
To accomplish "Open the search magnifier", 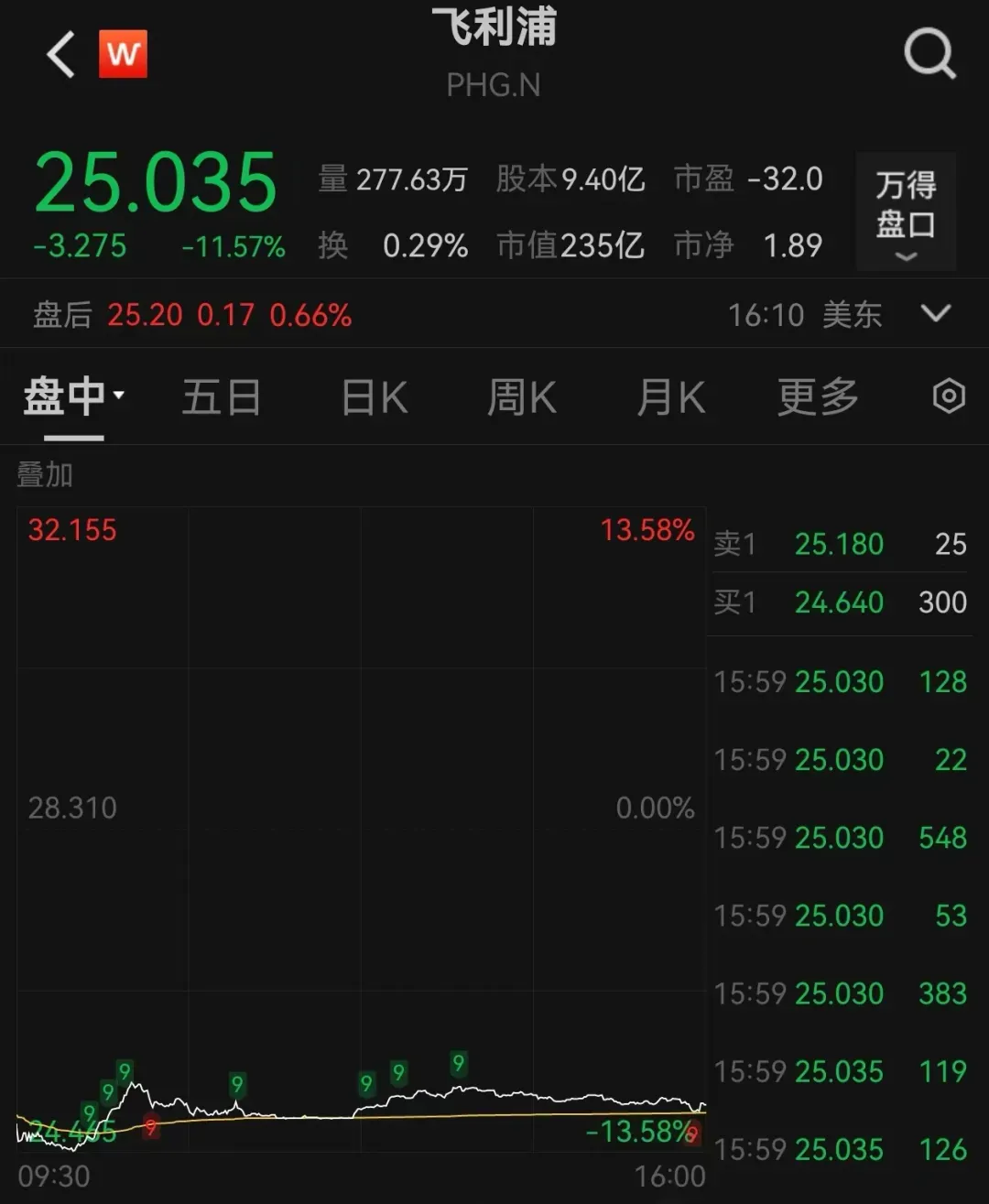I will click(929, 54).
